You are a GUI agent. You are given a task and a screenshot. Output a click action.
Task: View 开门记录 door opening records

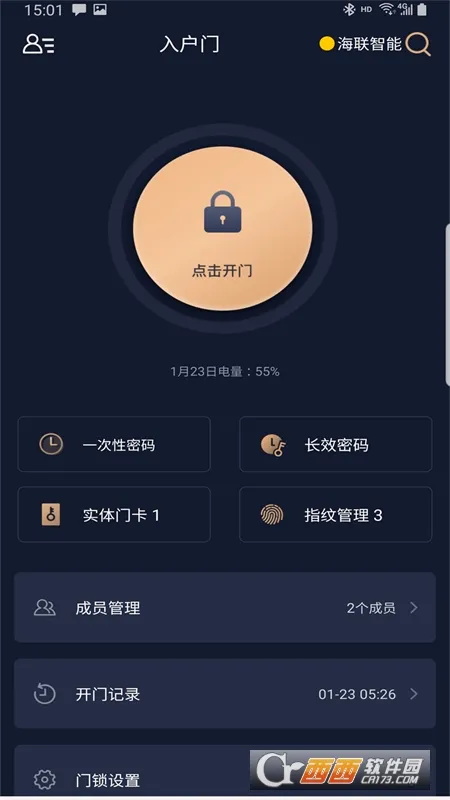point(225,693)
